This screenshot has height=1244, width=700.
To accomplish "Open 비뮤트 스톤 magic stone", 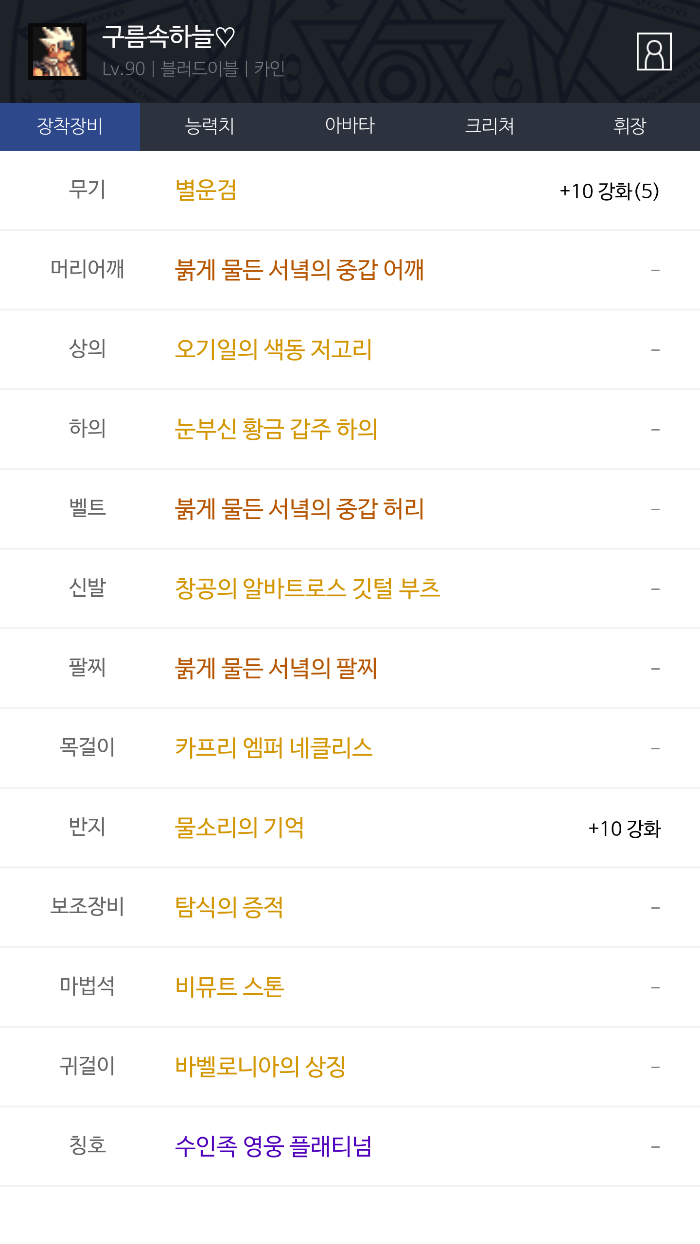I will coord(230,987).
